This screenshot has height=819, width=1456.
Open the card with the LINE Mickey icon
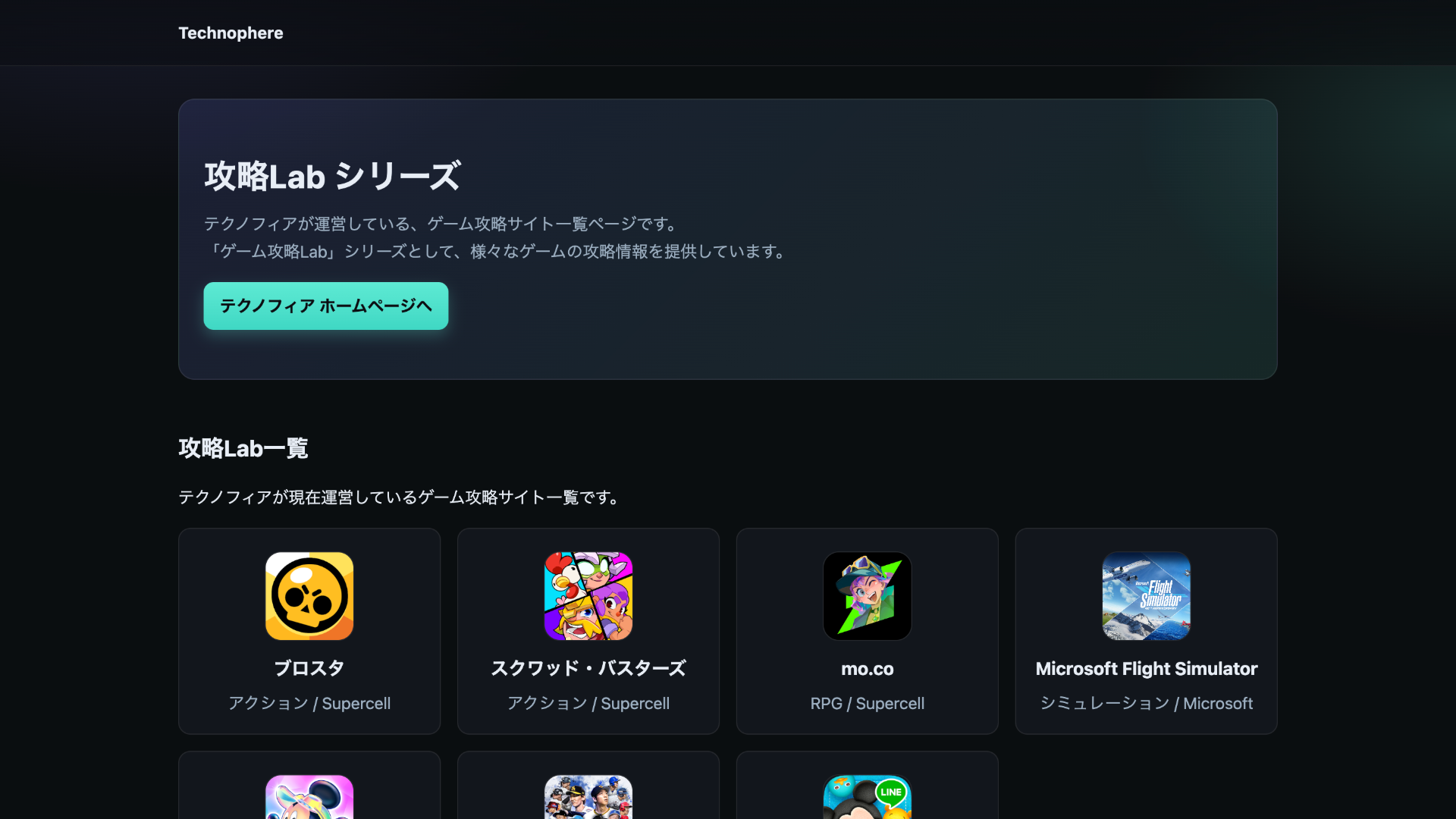(x=868, y=786)
